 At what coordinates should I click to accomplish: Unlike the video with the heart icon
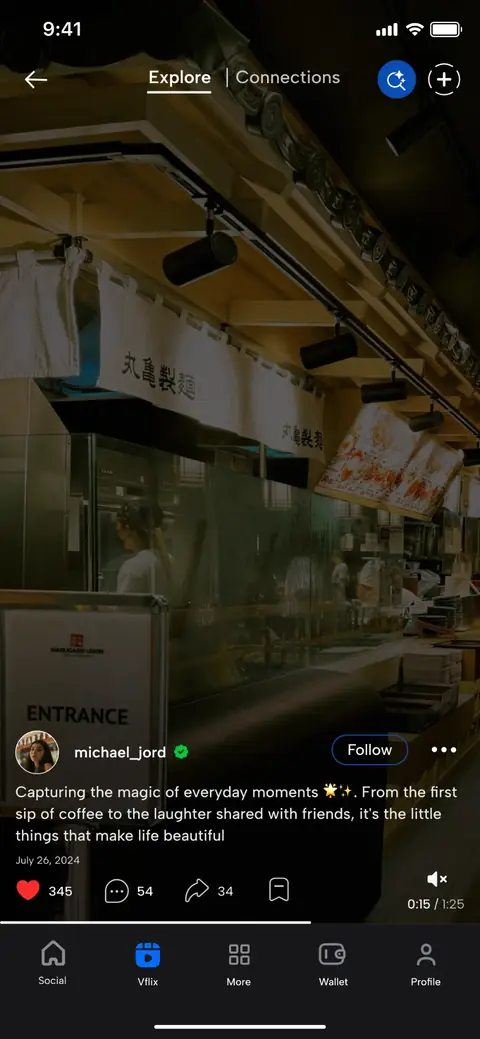pos(28,890)
